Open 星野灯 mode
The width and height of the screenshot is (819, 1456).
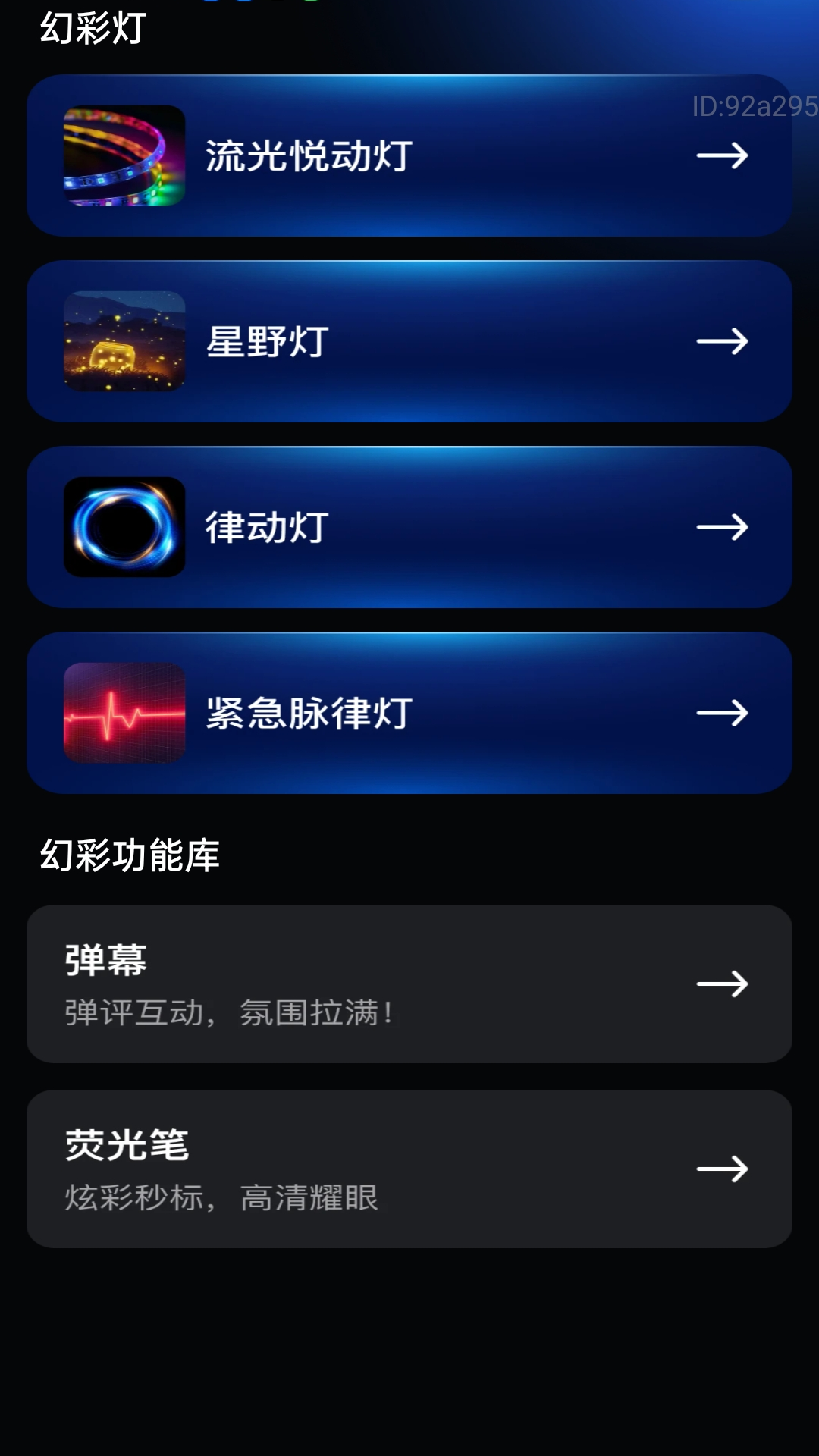(409, 343)
